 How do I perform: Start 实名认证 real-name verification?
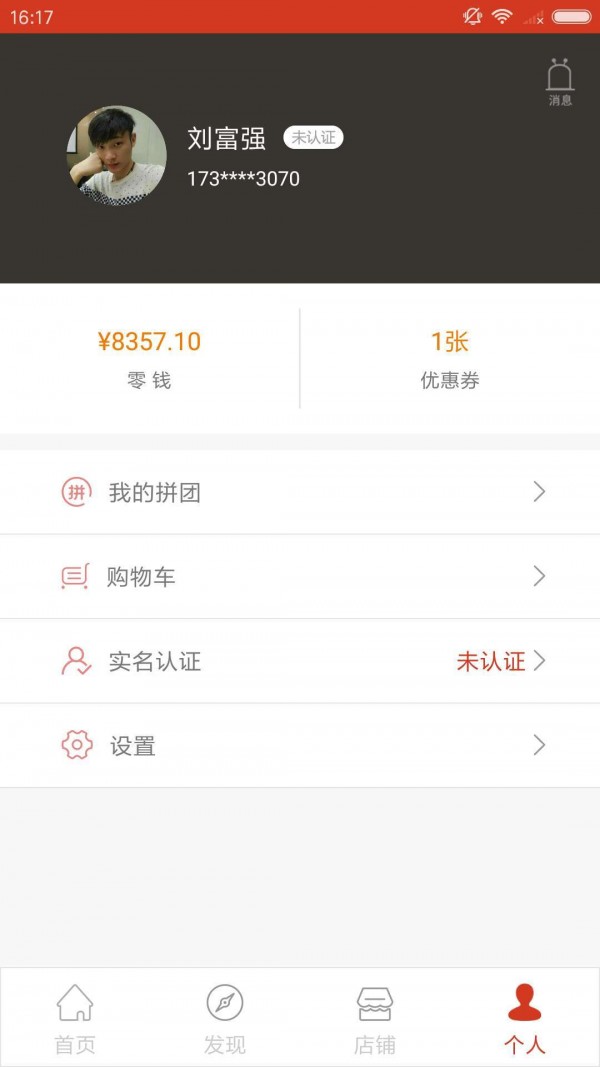300,661
